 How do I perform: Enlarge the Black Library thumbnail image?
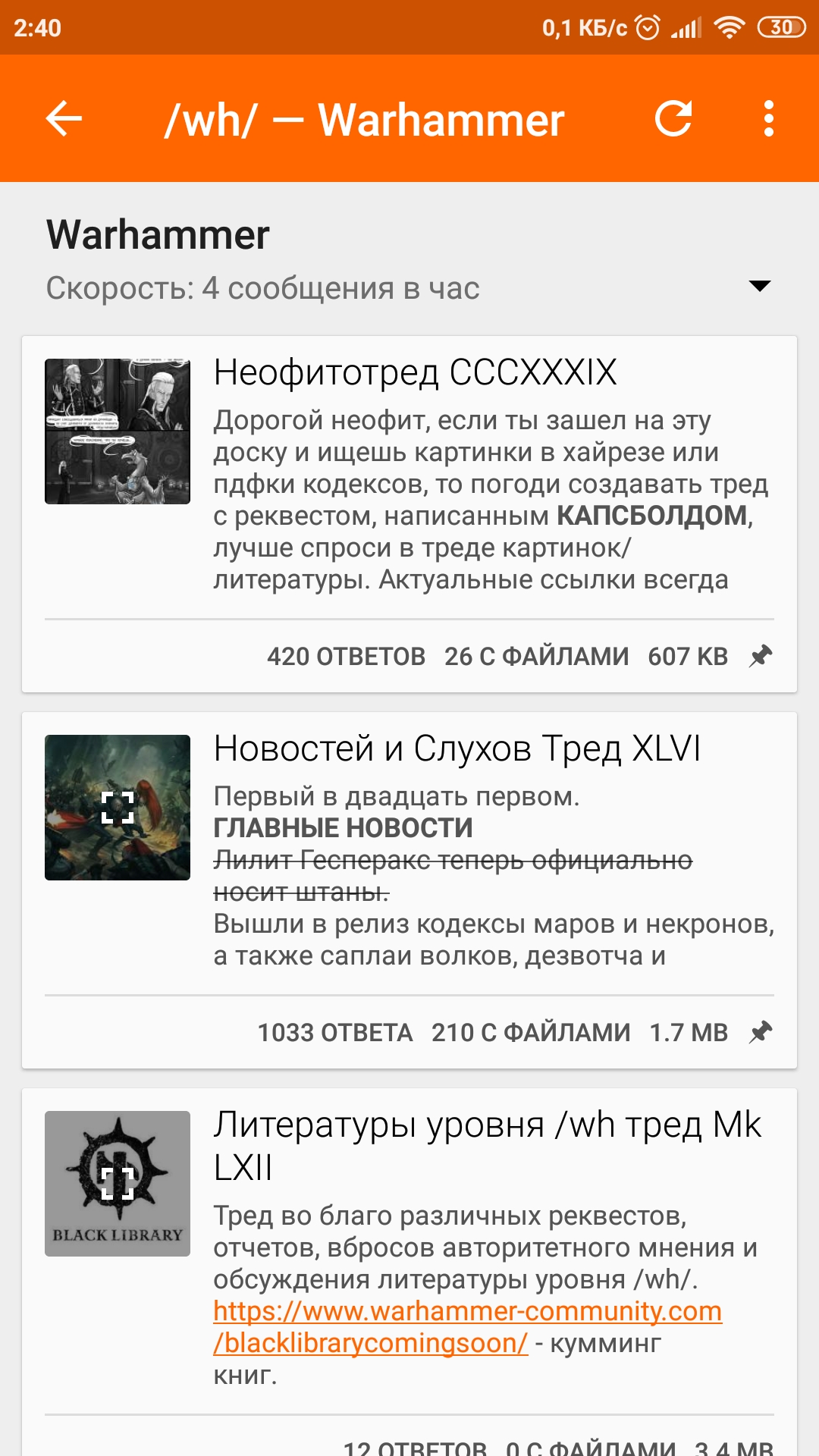click(118, 1184)
